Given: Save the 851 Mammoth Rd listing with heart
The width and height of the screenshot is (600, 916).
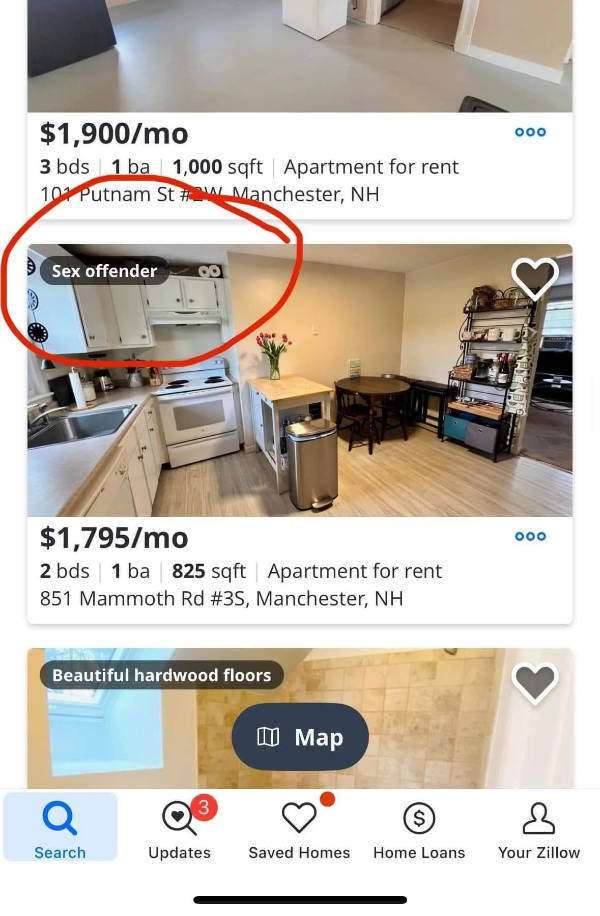Looking at the screenshot, I should (x=535, y=278).
